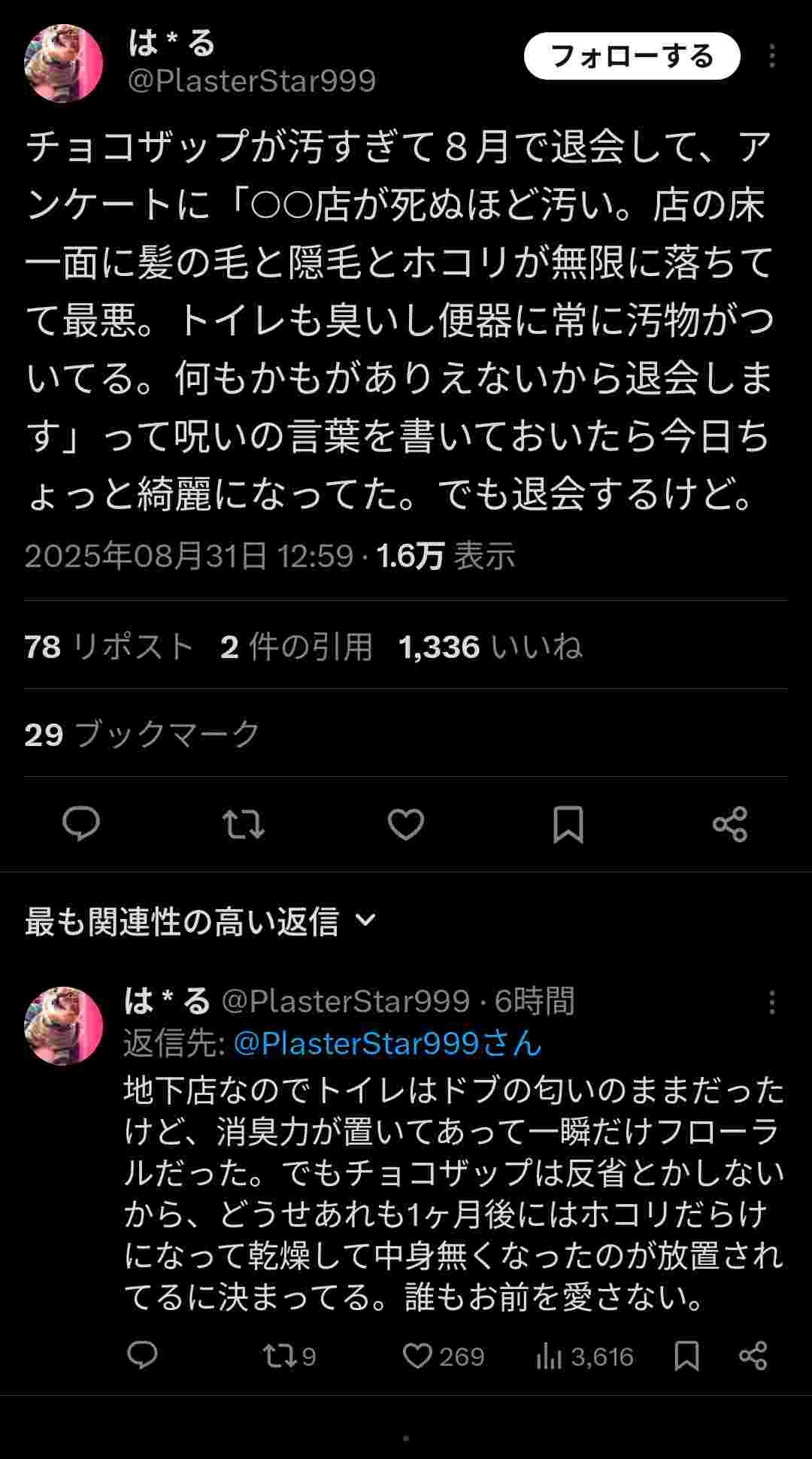
Task: Open the 地下店 reply's view analytics
Action: pyautogui.click(x=585, y=1356)
